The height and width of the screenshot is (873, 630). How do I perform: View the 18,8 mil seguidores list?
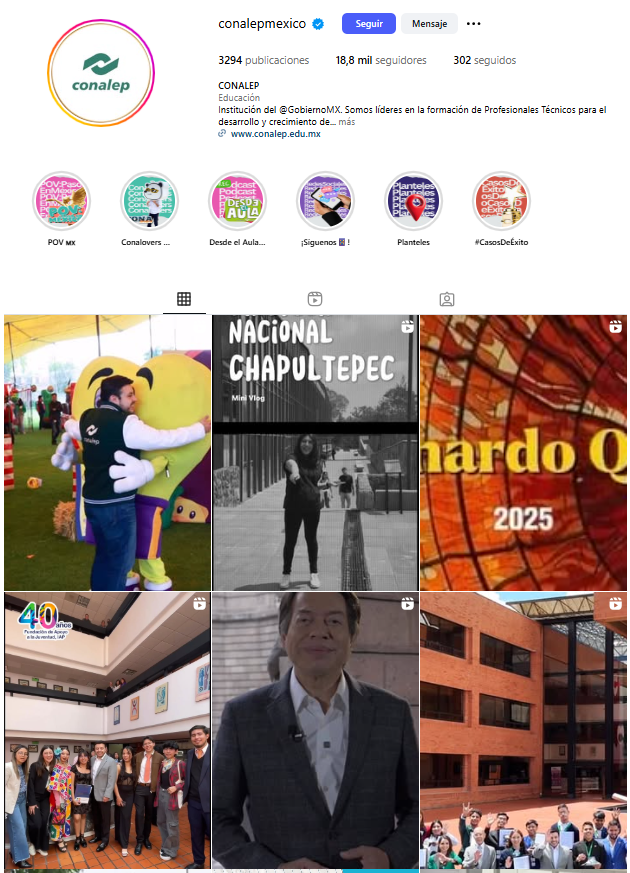pos(381,60)
